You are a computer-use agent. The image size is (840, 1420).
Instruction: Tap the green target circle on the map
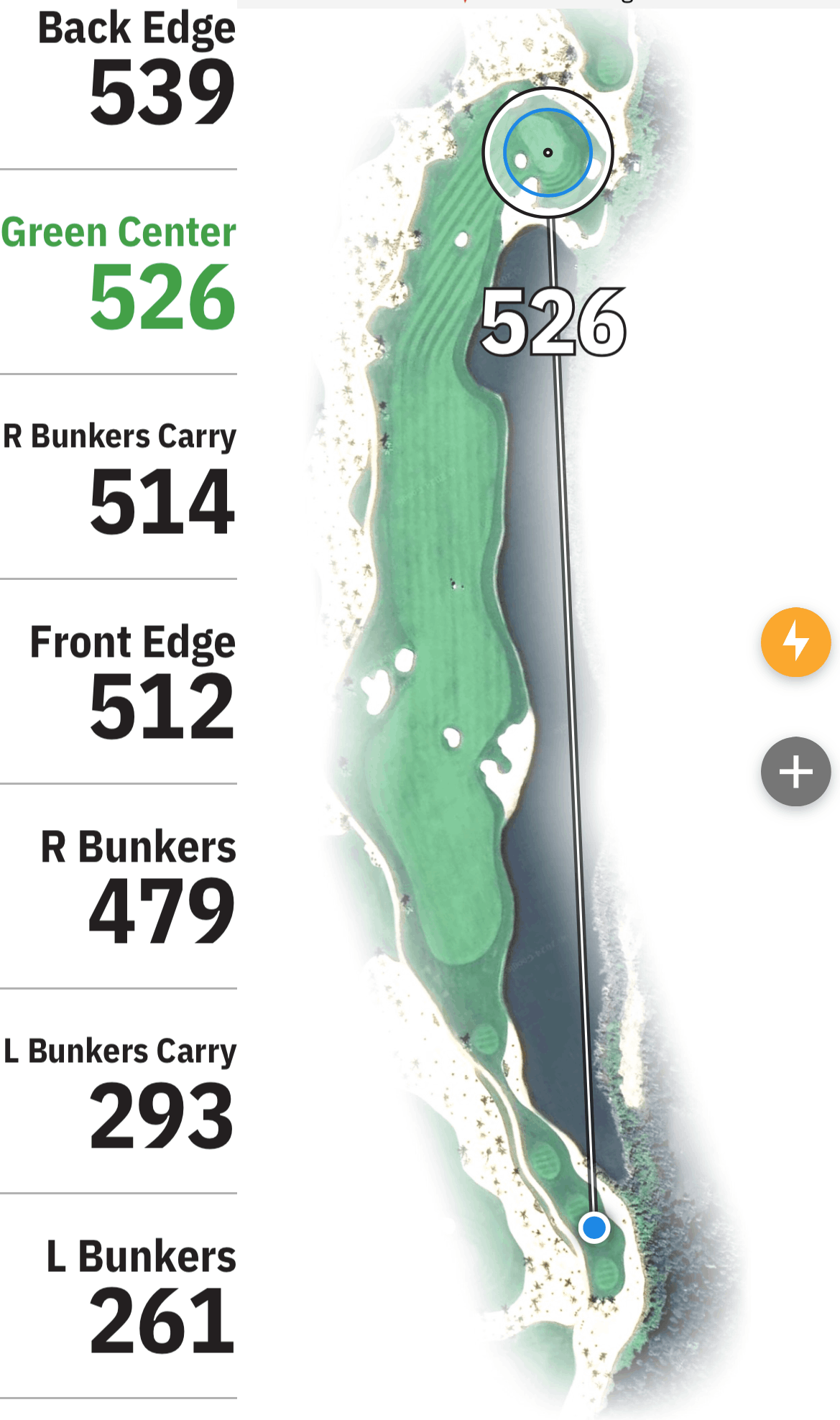tap(548, 152)
